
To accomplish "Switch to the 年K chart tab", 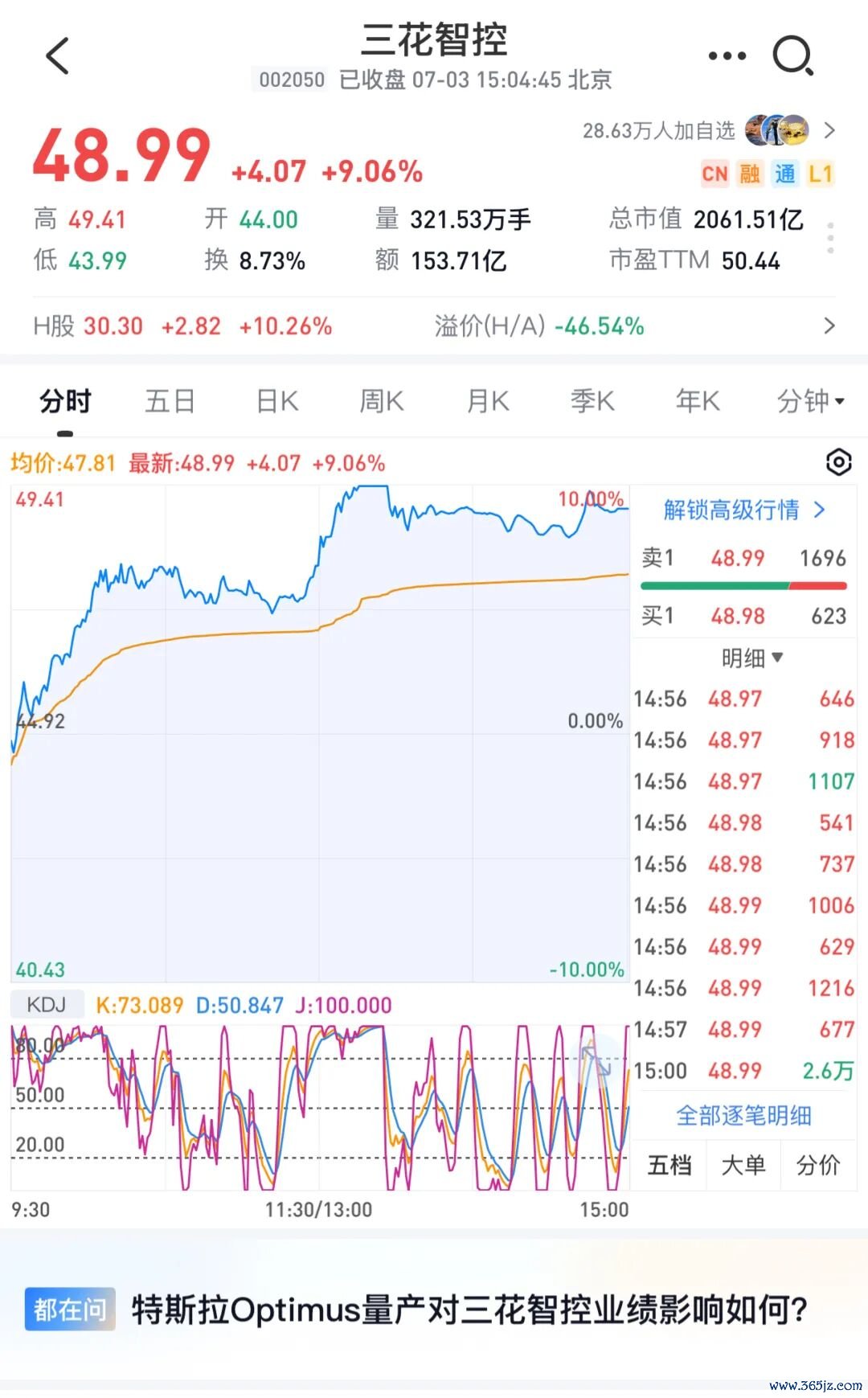I will click(698, 400).
